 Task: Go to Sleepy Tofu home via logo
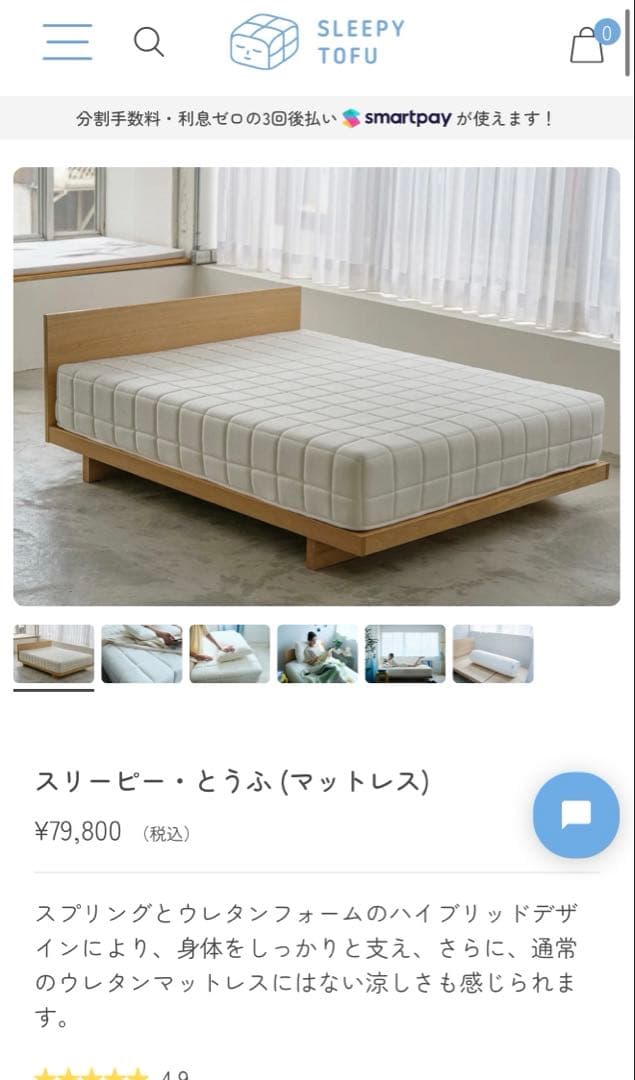pyautogui.click(x=317, y=42)
